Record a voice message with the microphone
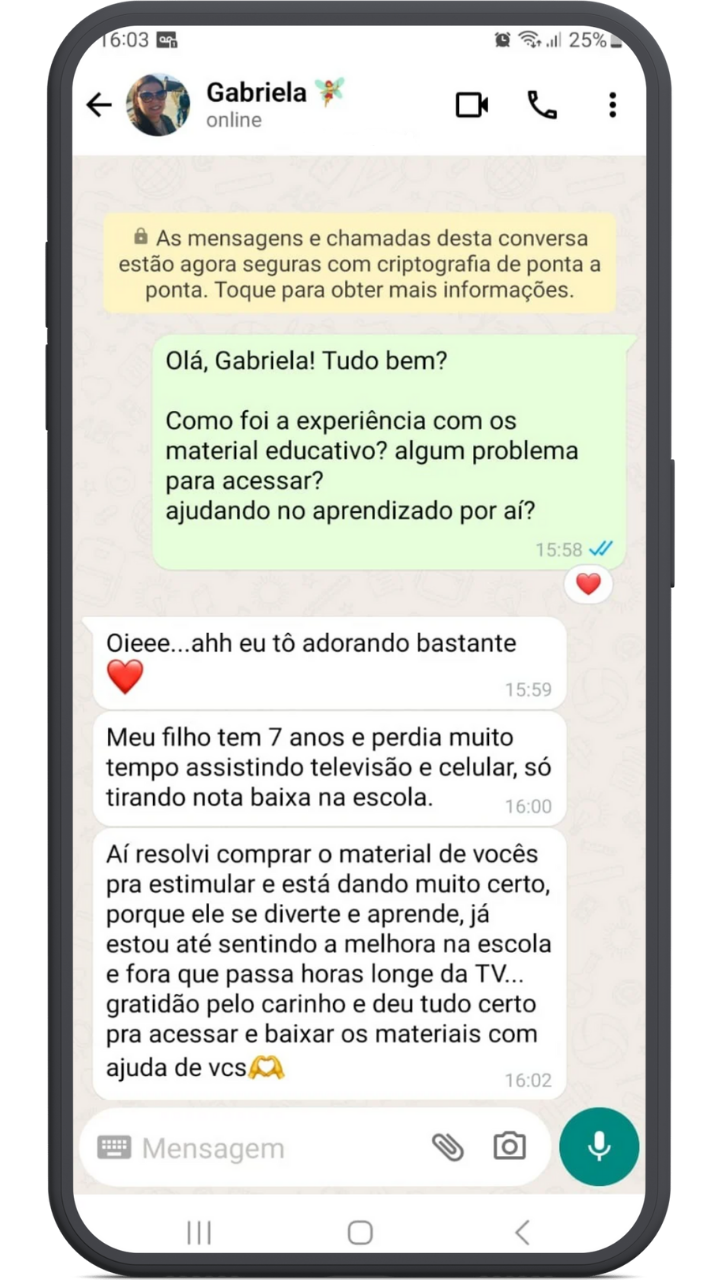Screen dimensions: 720x1280 (x=599, y=1147)
